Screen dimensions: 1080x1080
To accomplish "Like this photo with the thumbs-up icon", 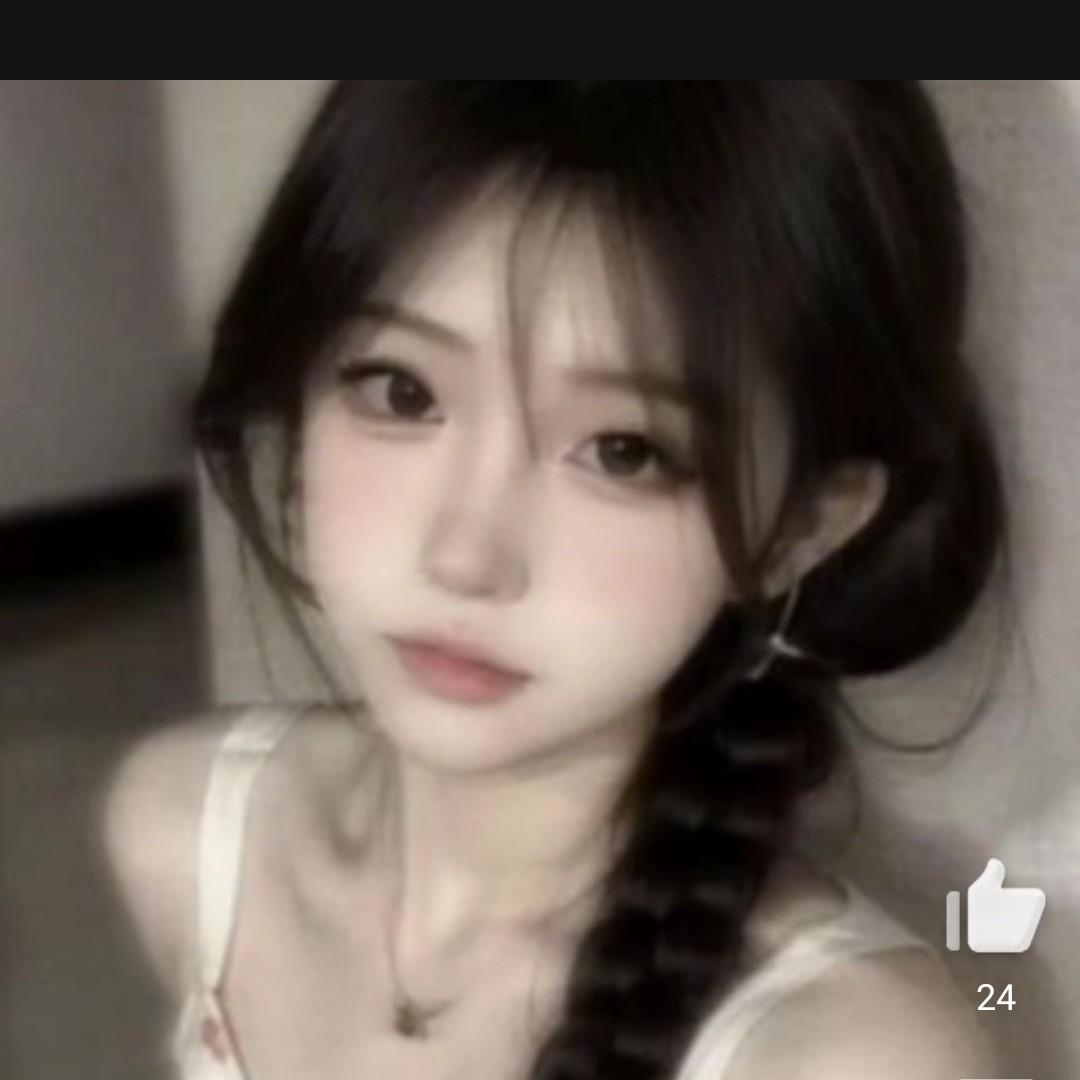I will 995,906.
